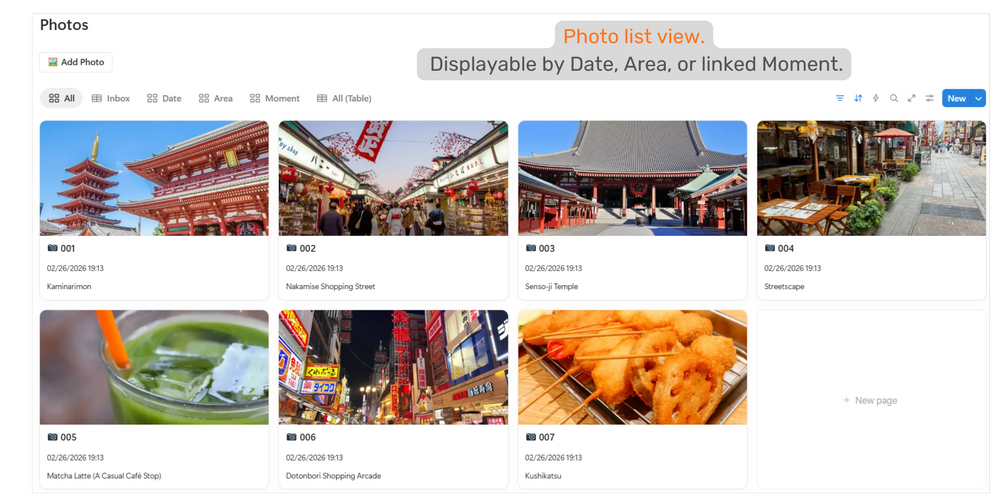The width and height of the screenshot is (1005, 502).
Task: Switch to the Inbox view tab
Action: click(111, 98)
